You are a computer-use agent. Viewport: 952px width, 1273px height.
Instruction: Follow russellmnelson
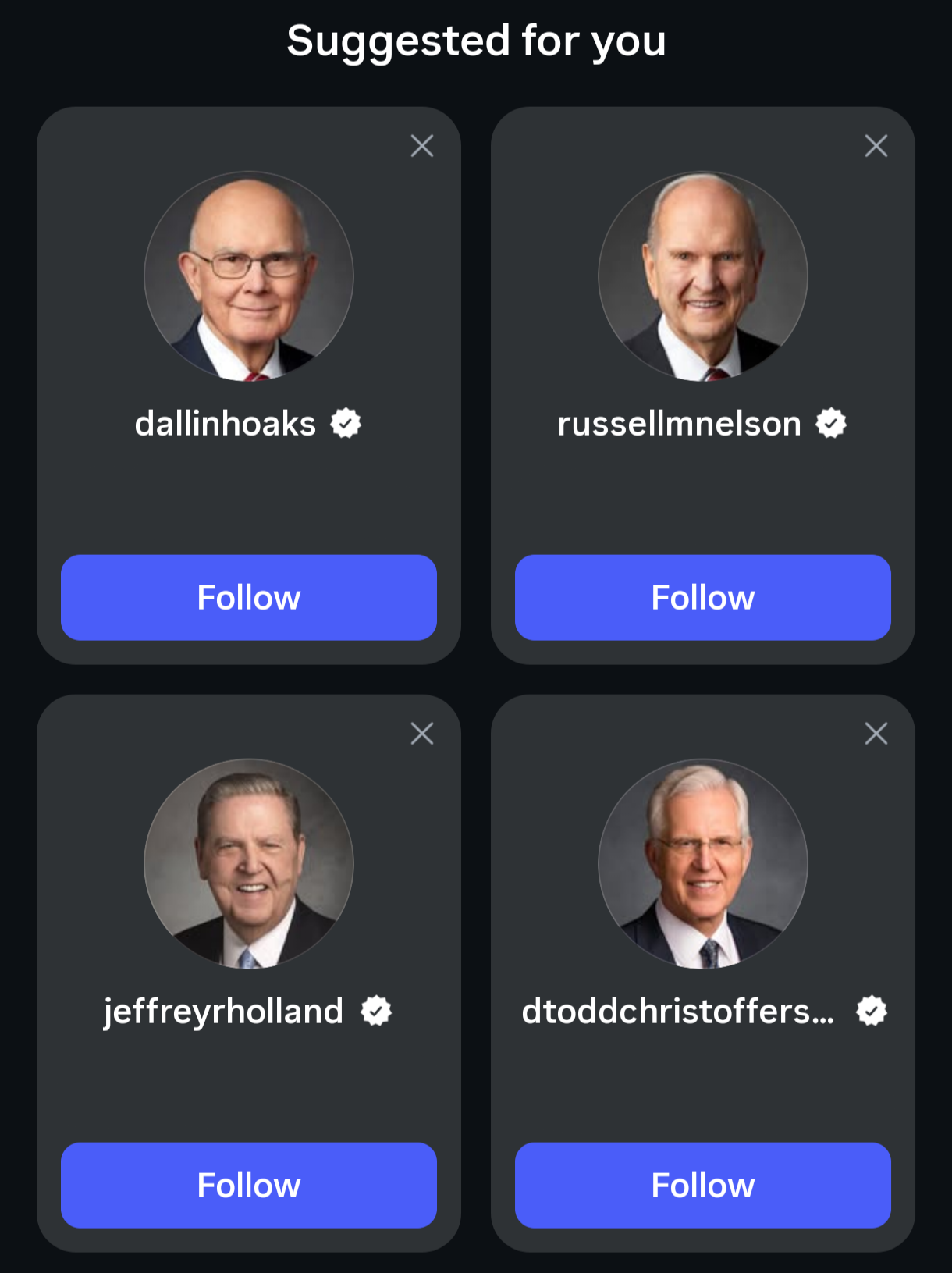[x=702, y=597]
